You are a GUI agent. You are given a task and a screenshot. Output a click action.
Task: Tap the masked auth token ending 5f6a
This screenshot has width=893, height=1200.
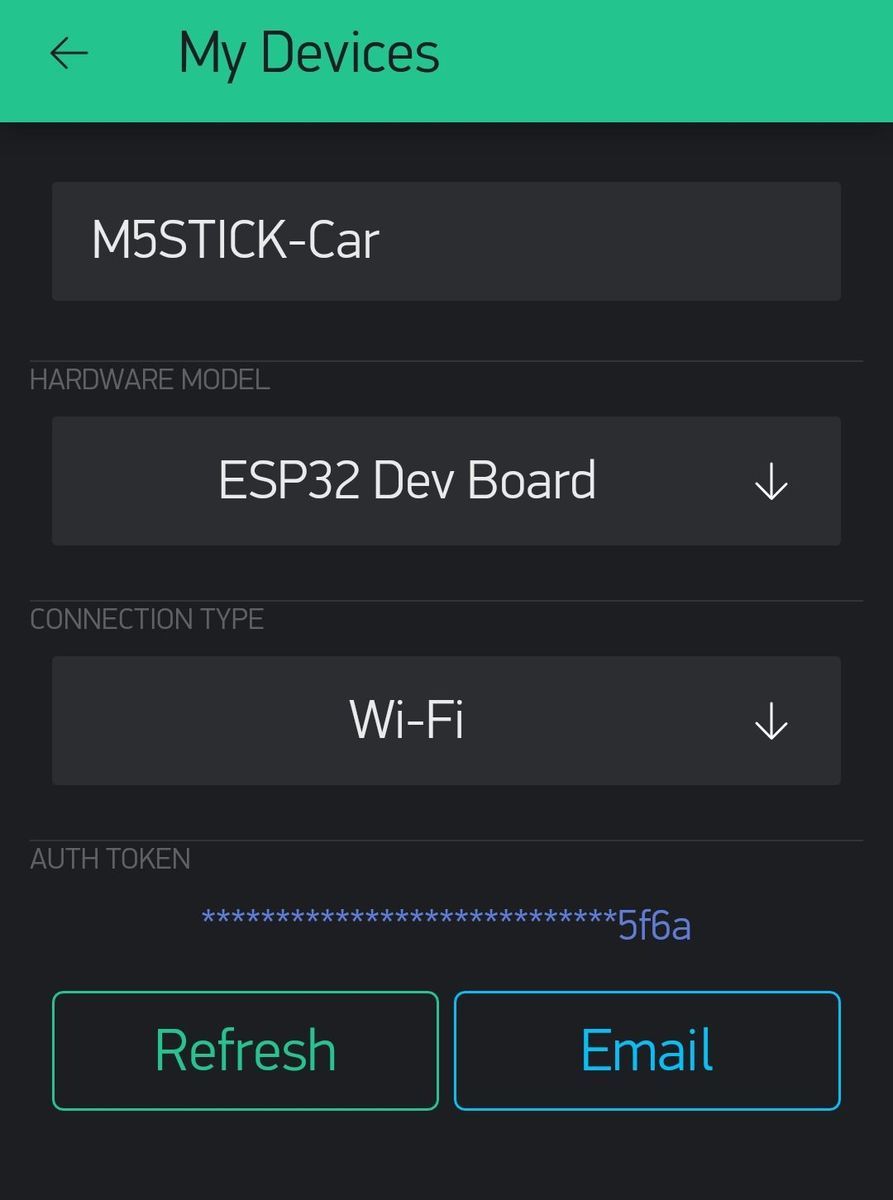click(x=446, y=925)
